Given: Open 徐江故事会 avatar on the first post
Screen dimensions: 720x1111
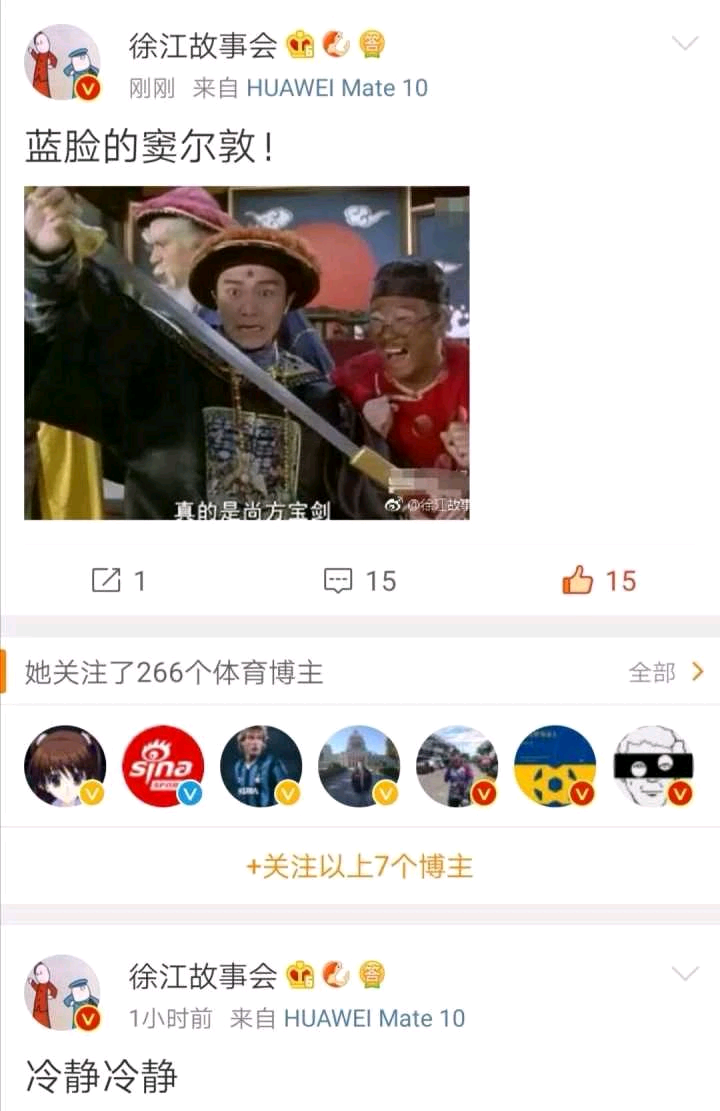Looking at the screenshot, I should click(62, 62).
